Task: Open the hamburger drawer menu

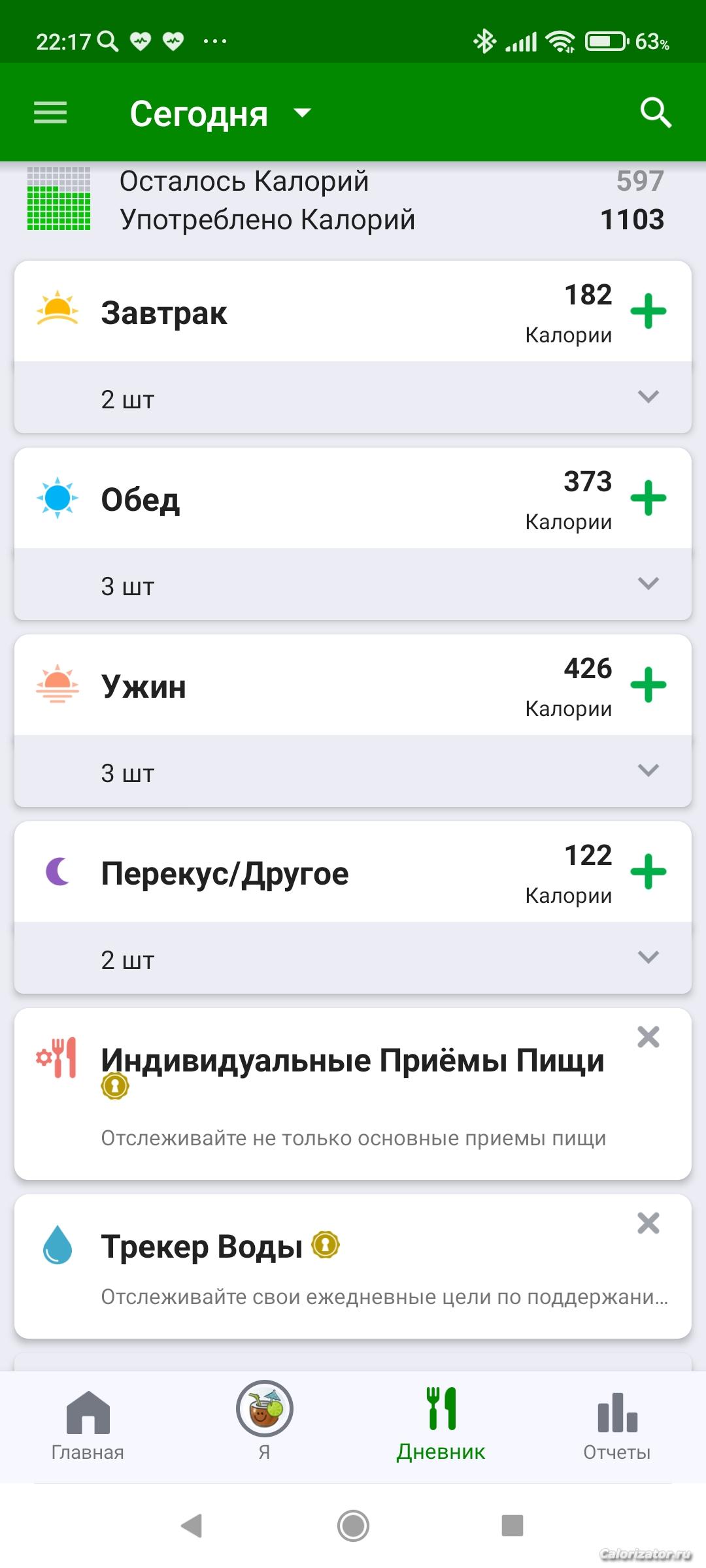Action: click(50, 113)
